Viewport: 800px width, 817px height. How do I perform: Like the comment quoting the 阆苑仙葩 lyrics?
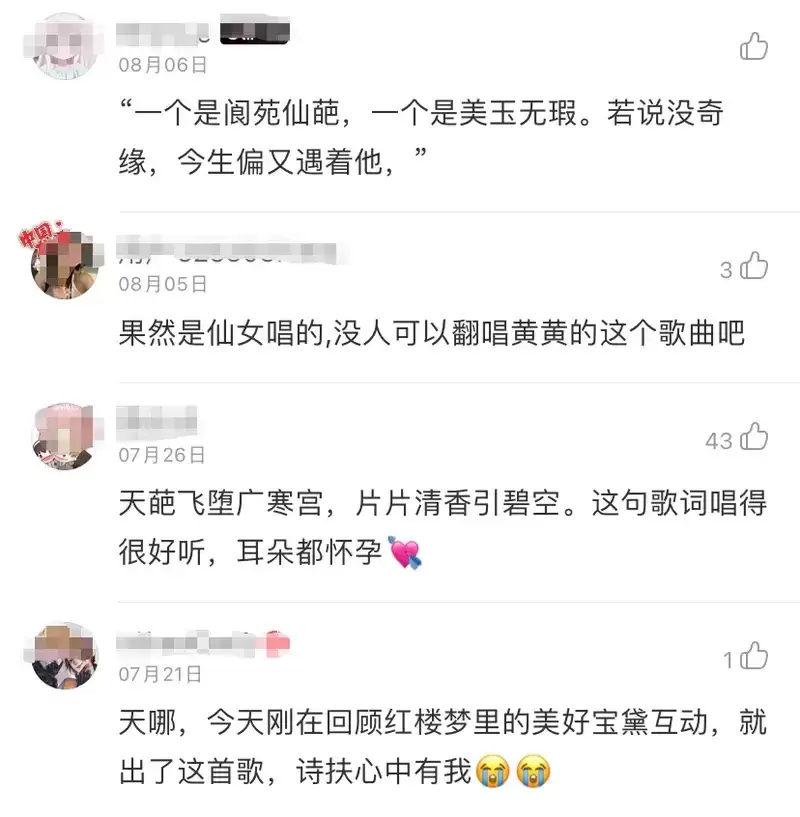point(754,46)
